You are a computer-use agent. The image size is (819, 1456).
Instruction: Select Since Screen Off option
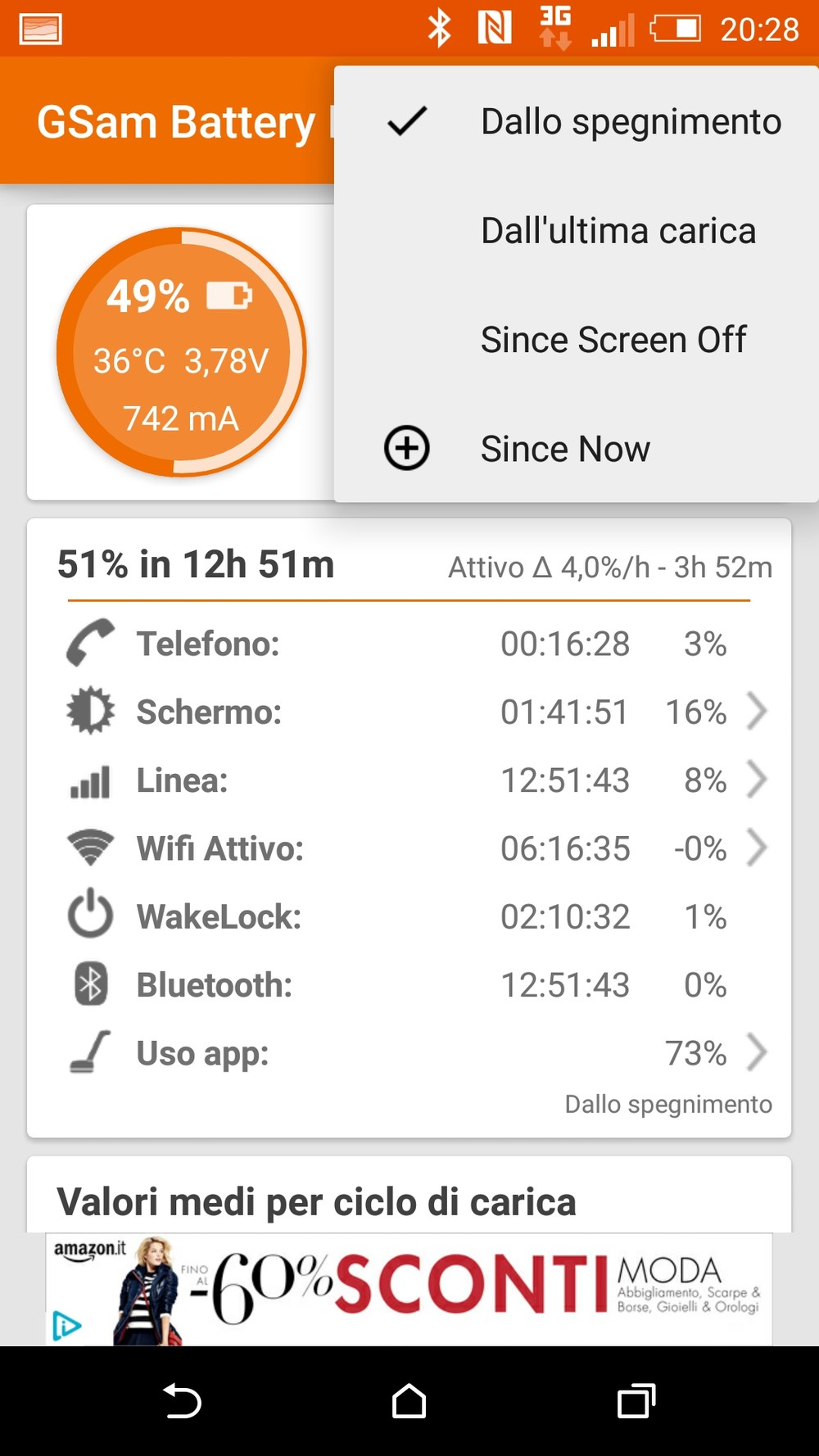(577, 340)
